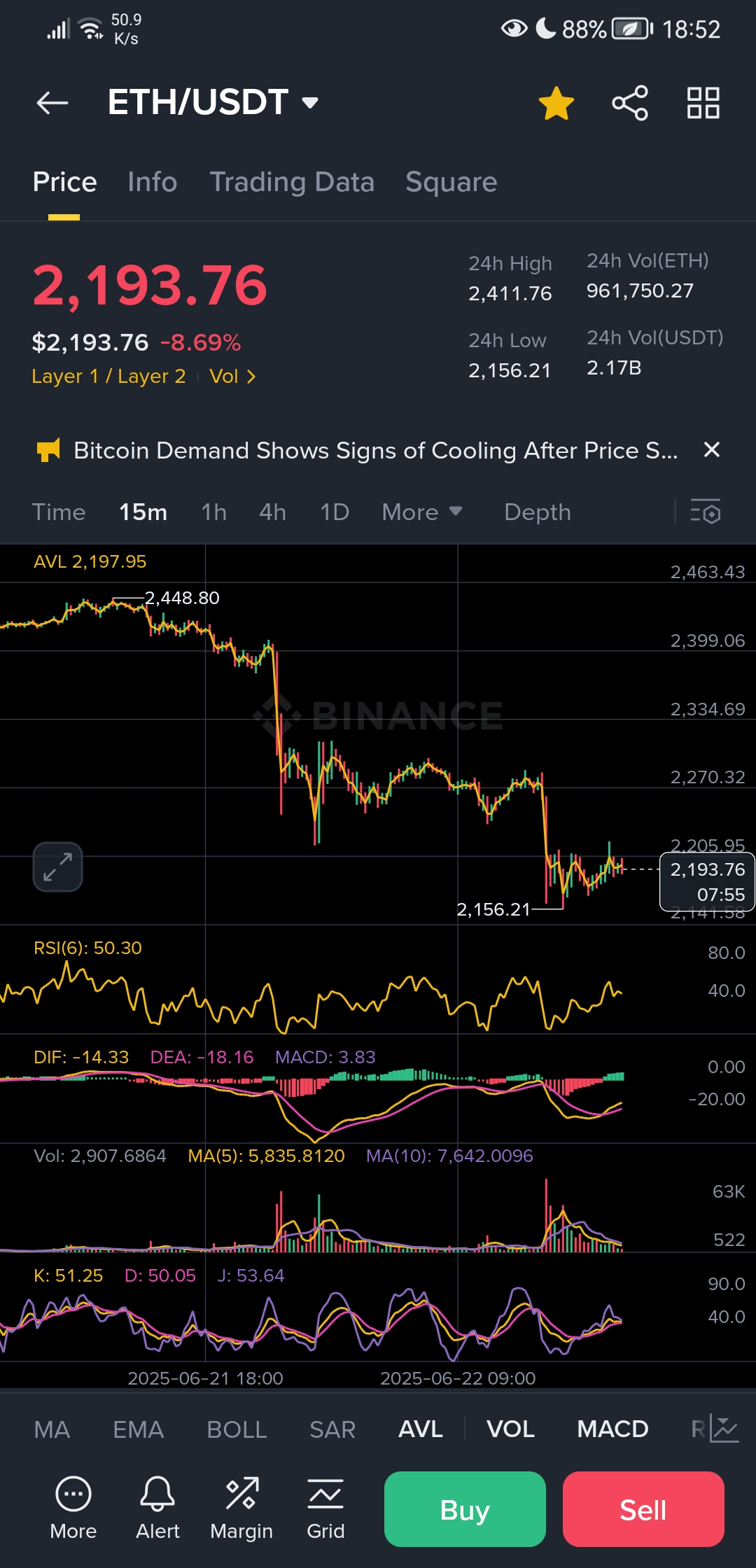756x1568 pixels.
Task: Open the Alert bell
Action: coord(157,1508)
